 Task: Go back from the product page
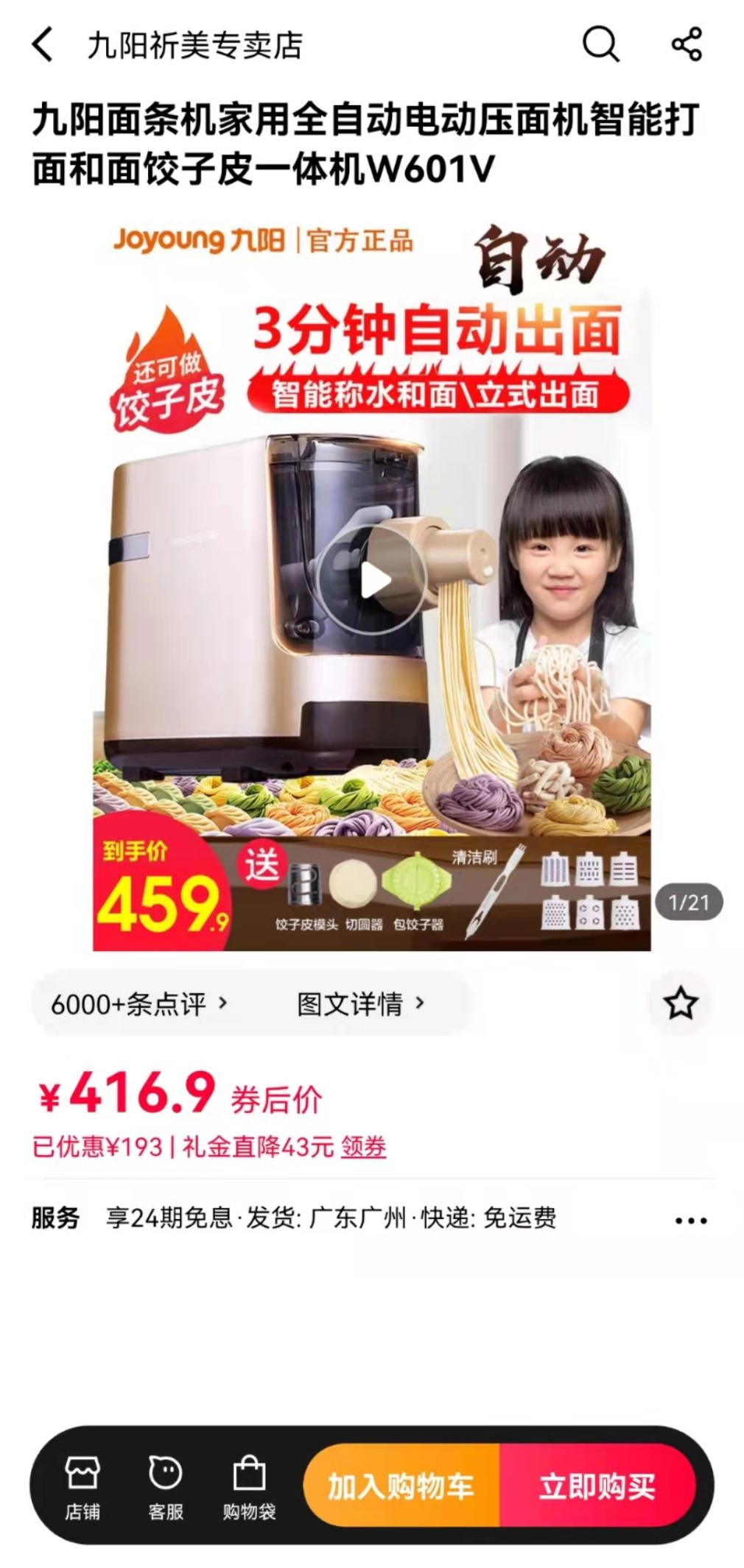[43, 44]
